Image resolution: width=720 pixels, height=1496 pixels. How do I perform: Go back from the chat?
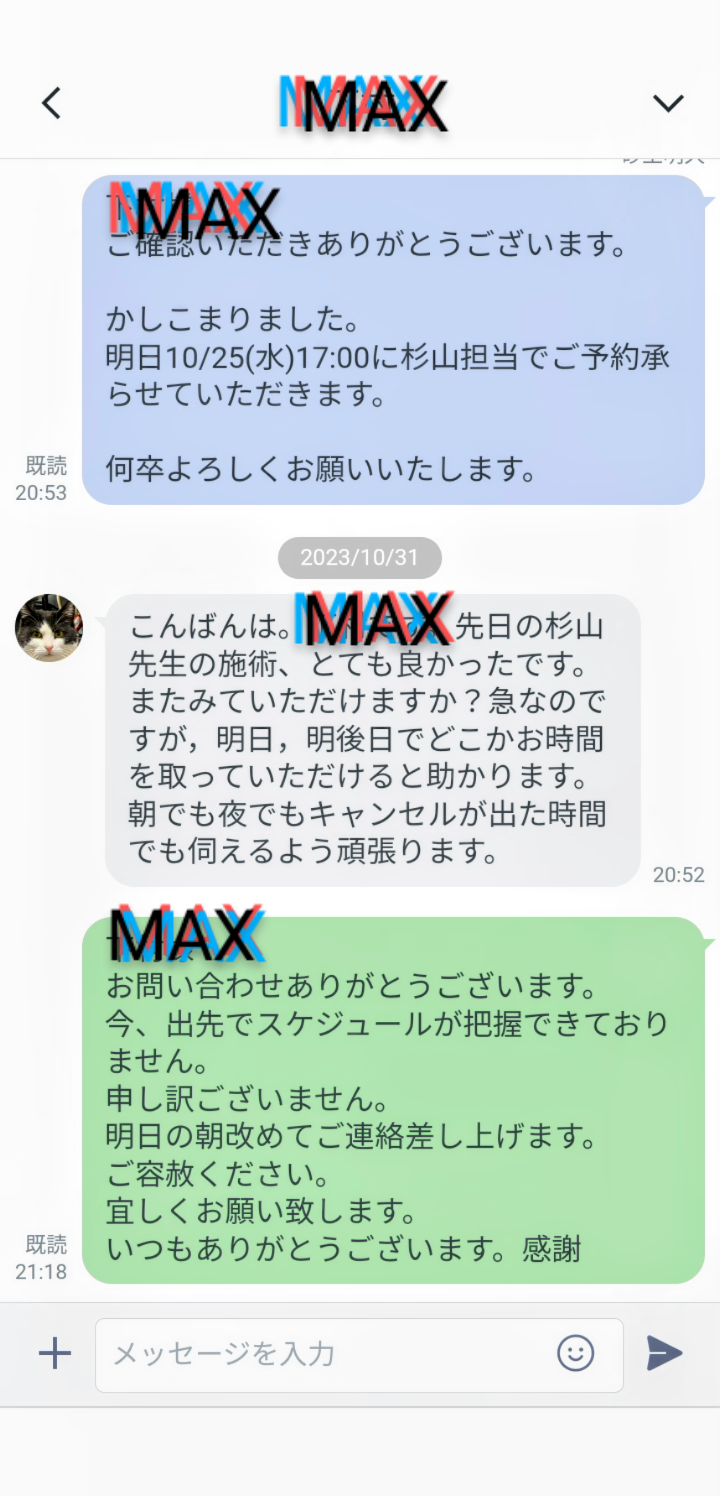click(52, 103)
